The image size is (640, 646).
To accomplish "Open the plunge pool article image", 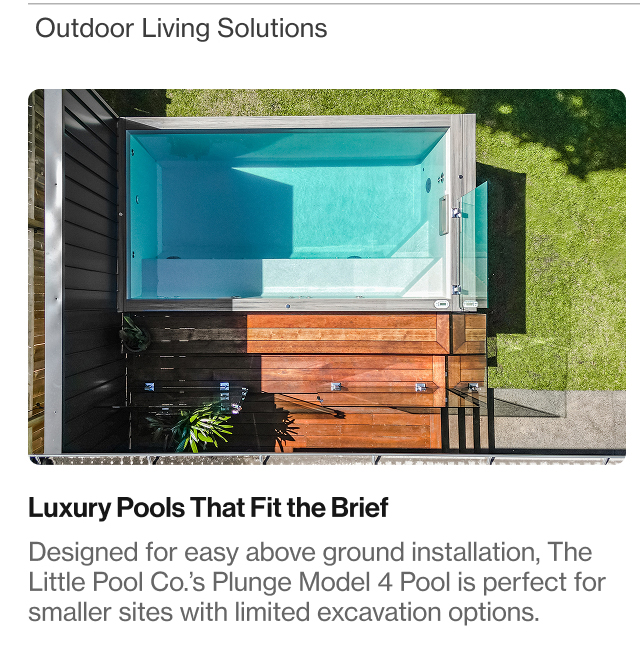I will pos(327,277).
